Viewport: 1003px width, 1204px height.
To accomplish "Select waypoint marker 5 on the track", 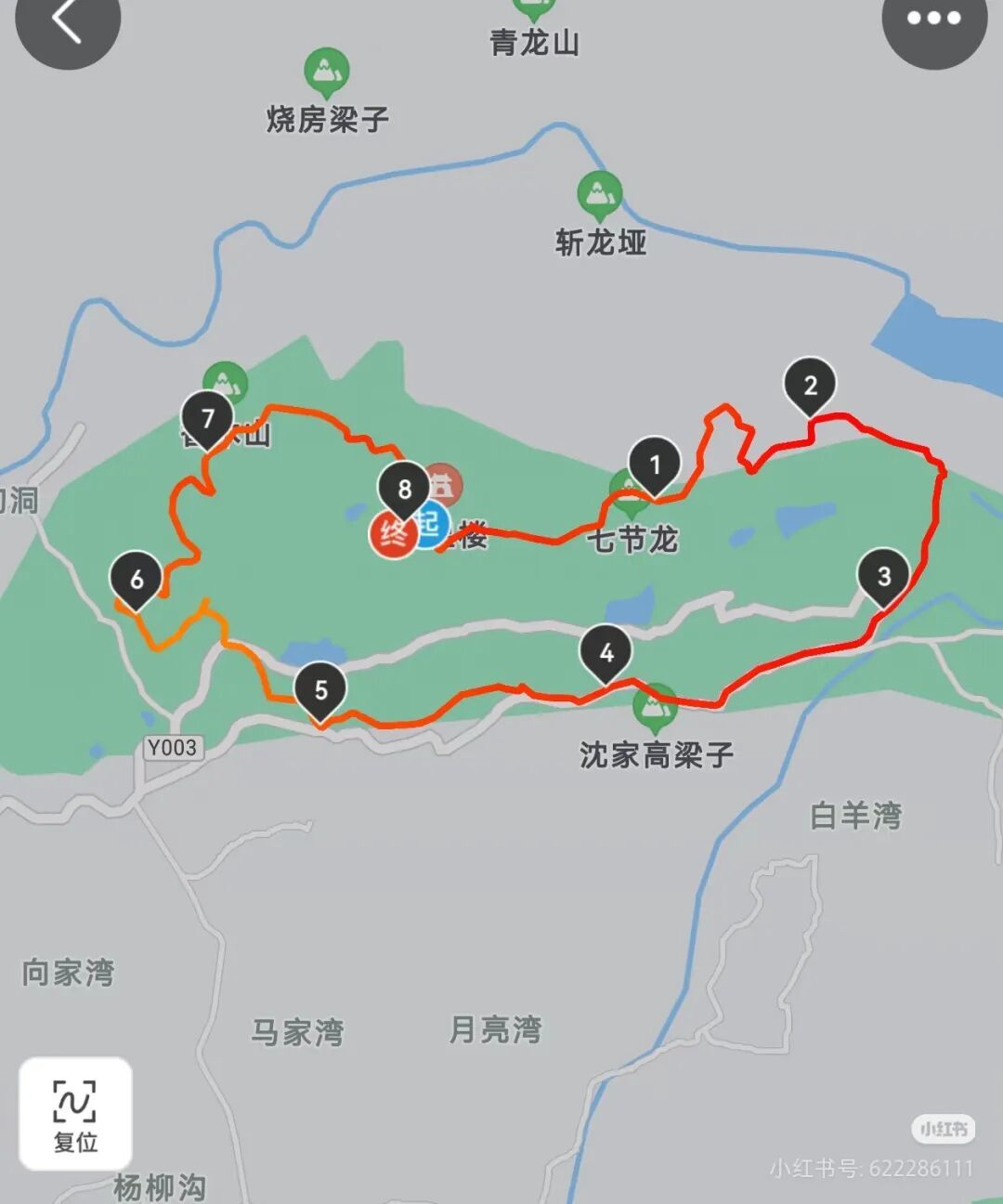I will (320, 690).
